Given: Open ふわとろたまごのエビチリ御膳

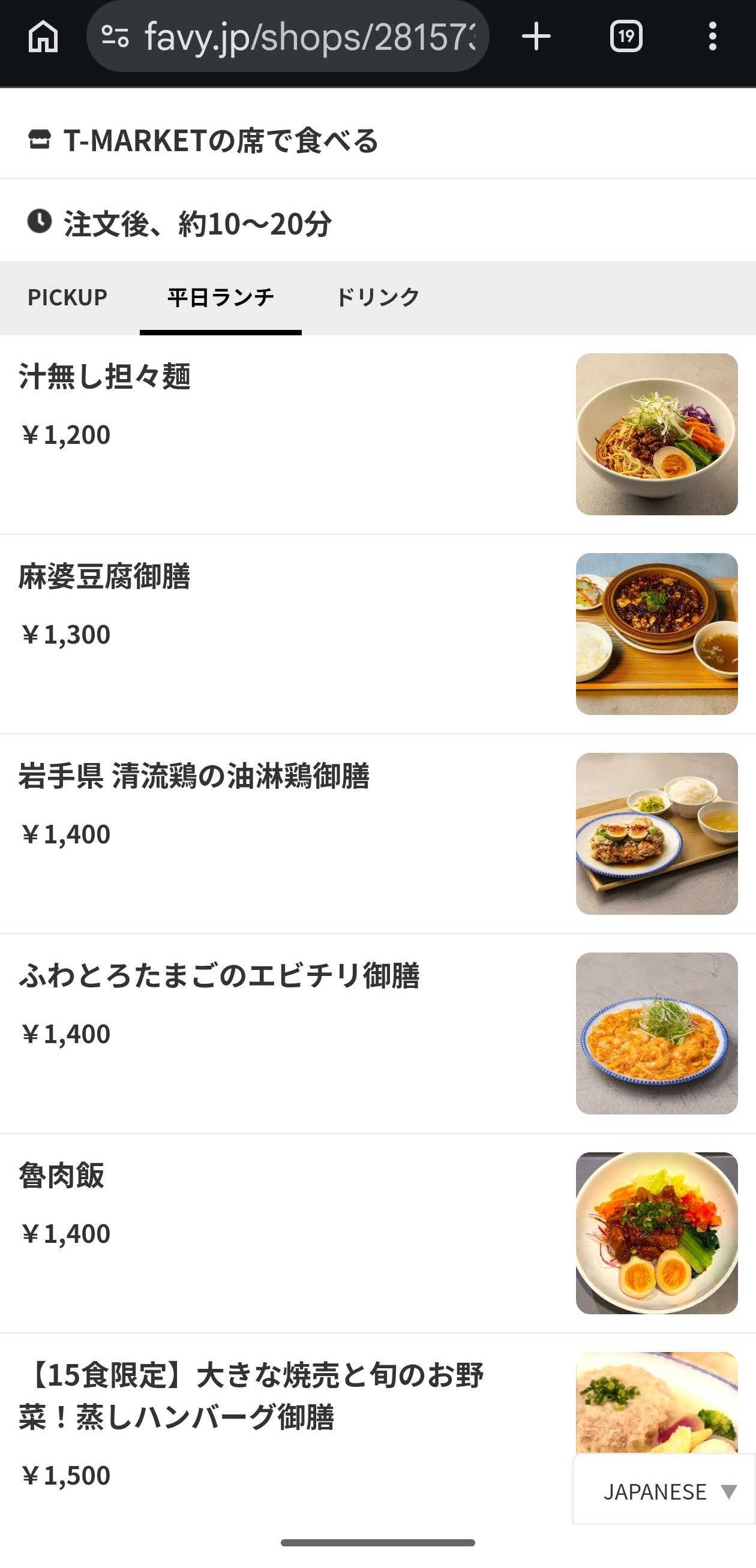Looking at the screenshot, I should [378, 1034].
